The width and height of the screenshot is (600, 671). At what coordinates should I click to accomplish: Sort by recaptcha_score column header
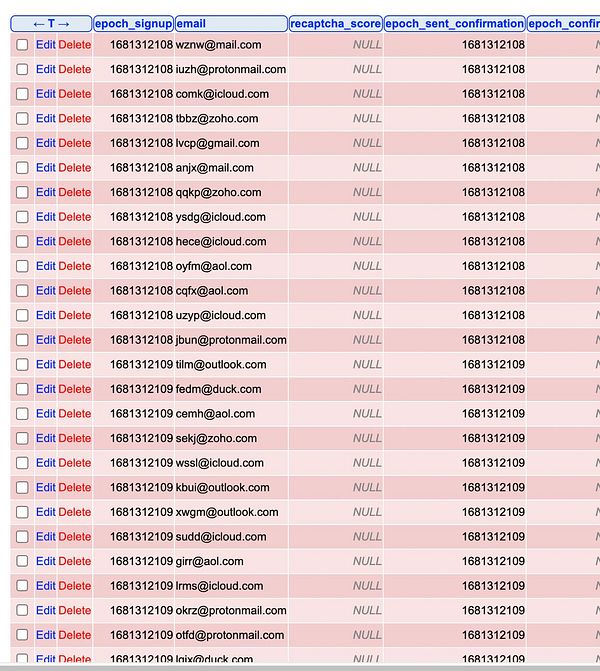334,23
